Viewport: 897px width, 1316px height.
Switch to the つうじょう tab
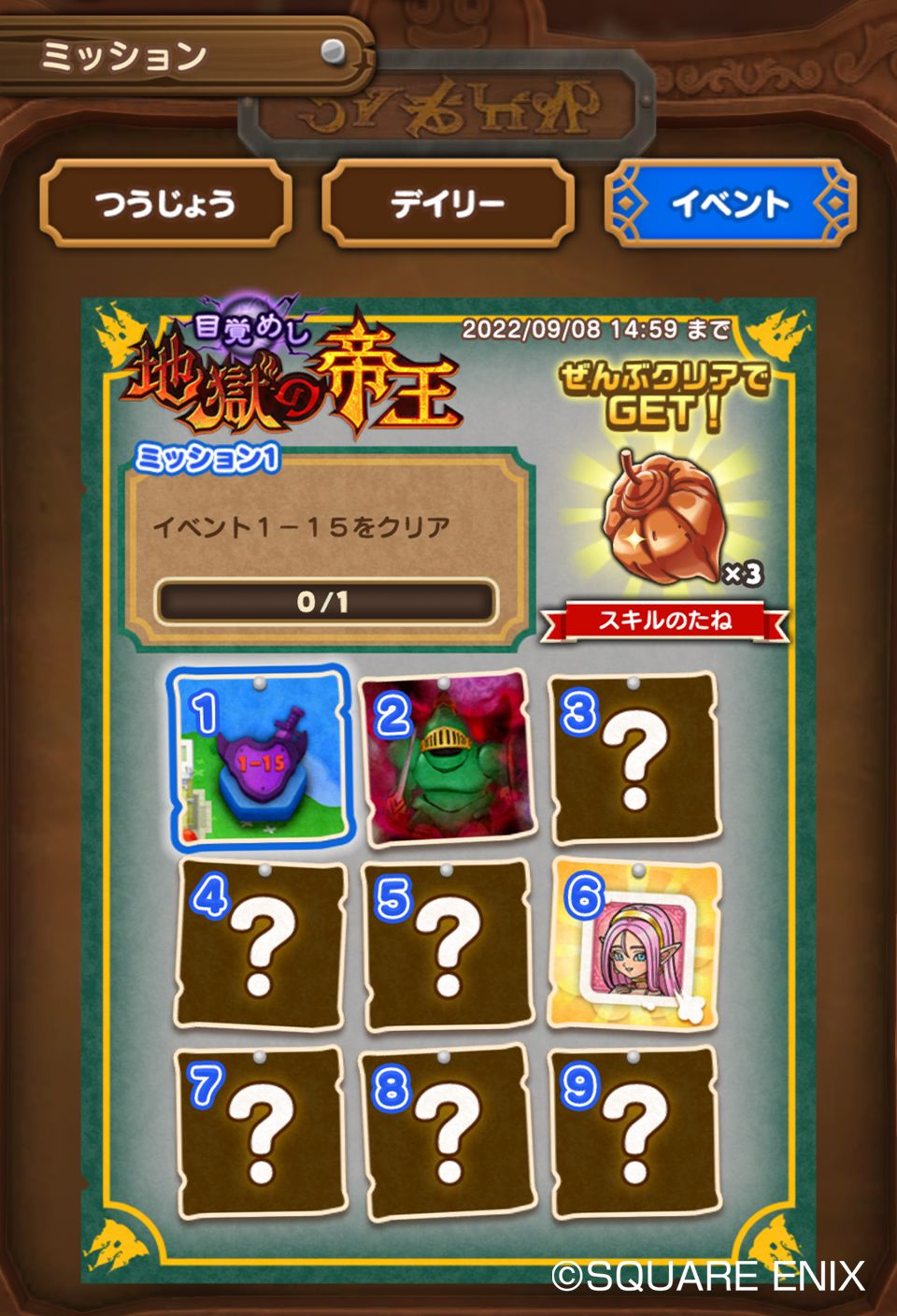[165, 203]
